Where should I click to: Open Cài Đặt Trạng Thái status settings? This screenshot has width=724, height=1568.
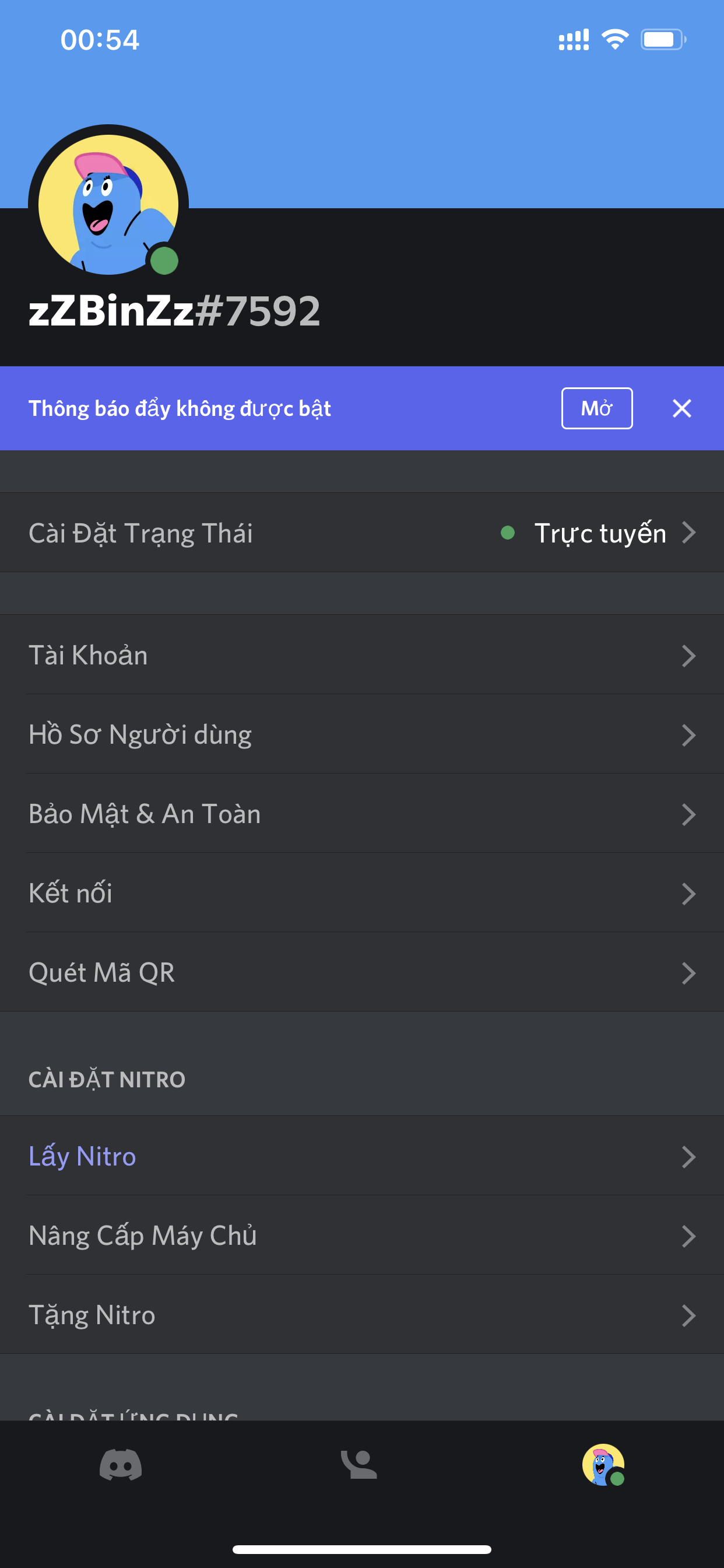tap(362, 533)
